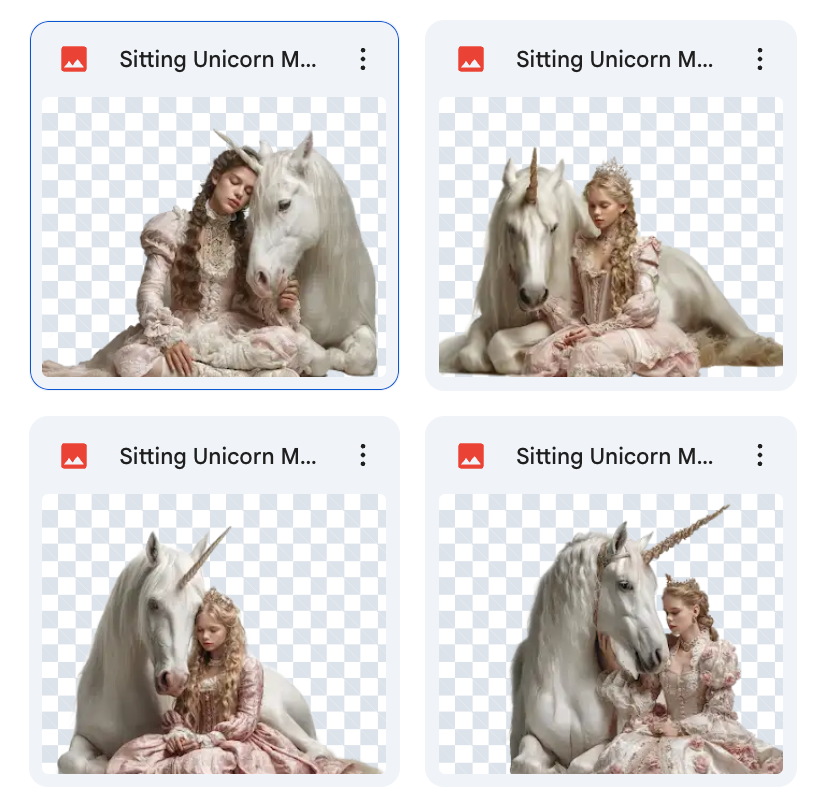Viewport: 814px width, 796px height.
Task: Open the highlighted Sitting Unicorn file with brunette girl
Action: pyautogui.click(x=214, y=237)
